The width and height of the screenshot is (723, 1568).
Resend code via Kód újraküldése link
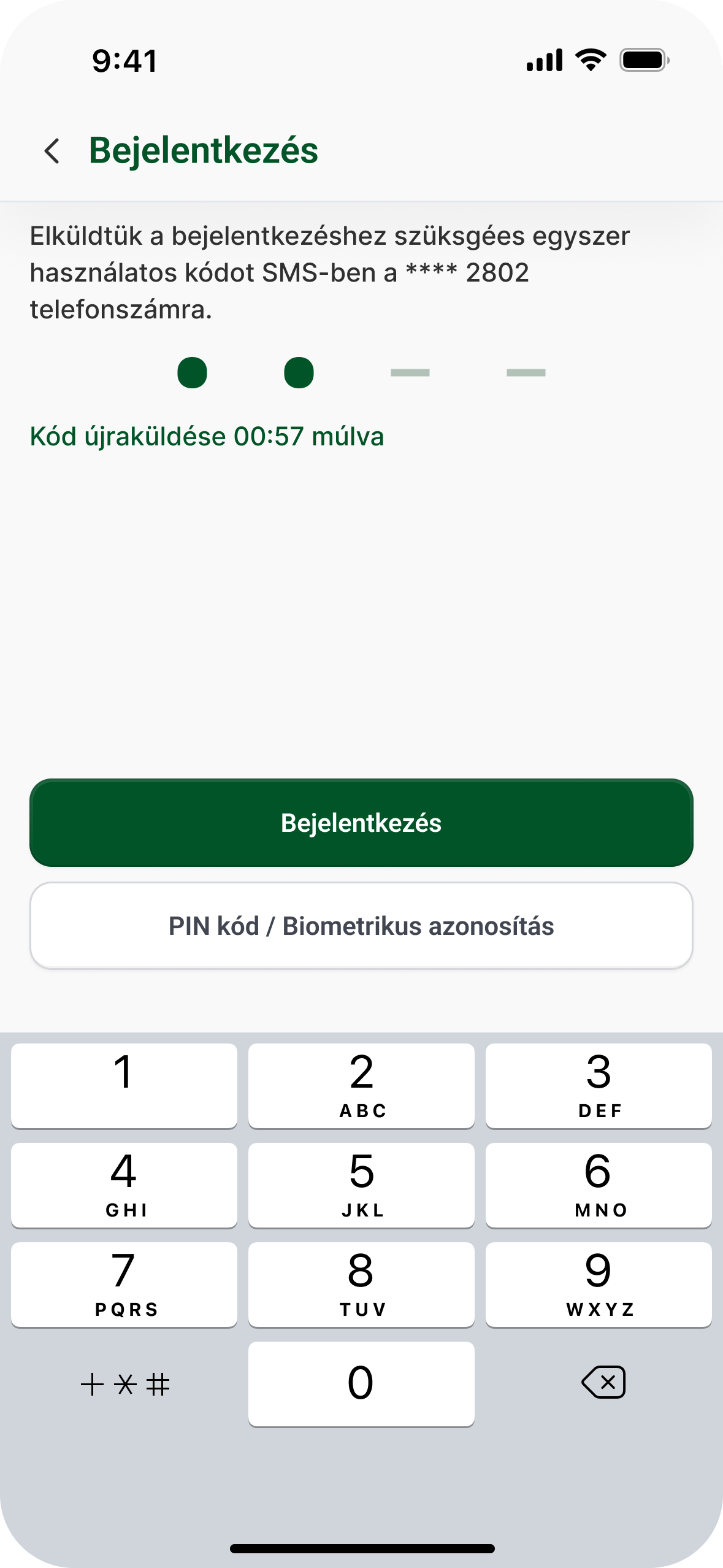pyautogui.click(x=207, y=437)
